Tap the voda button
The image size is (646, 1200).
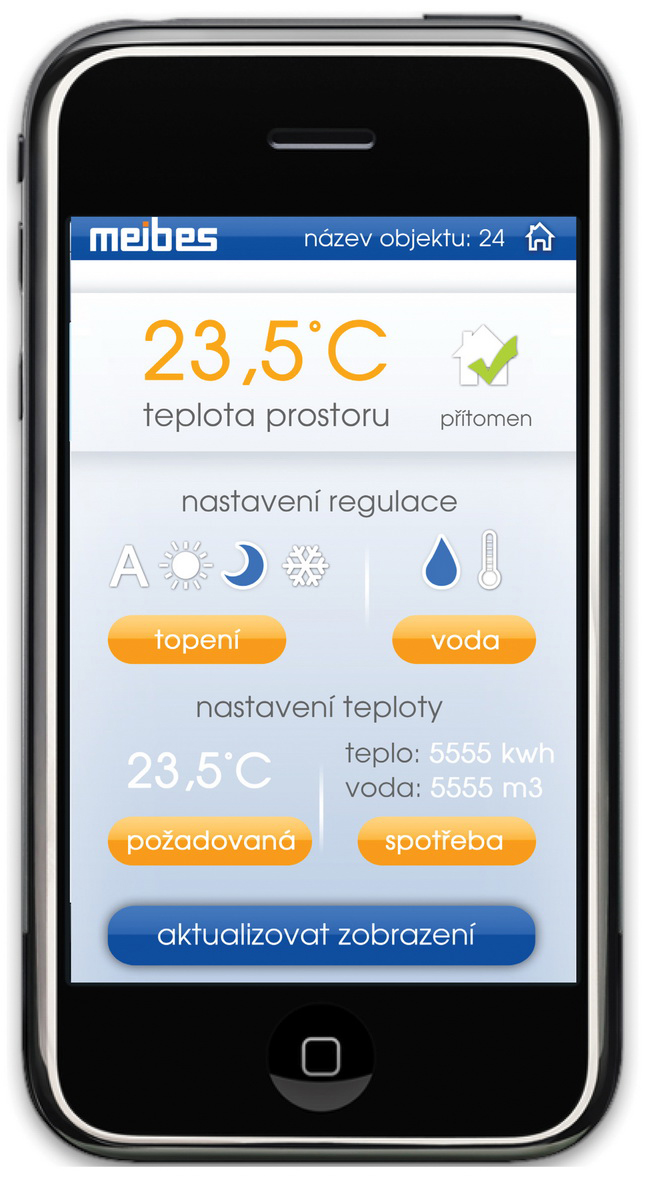[x=464, y=640]
